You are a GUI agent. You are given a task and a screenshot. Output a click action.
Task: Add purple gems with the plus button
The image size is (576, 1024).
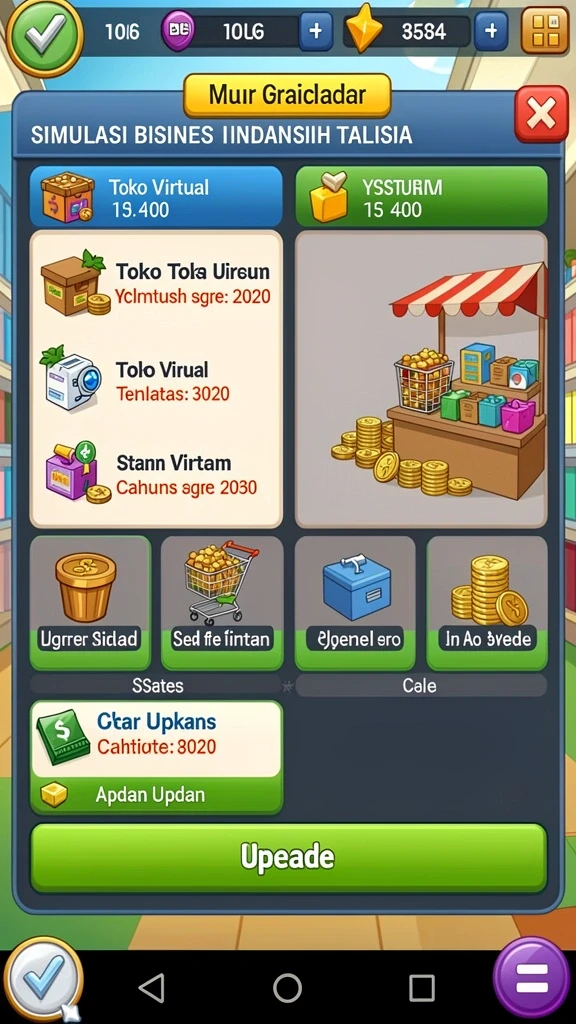pyautogui.click(x=315, y=31)
